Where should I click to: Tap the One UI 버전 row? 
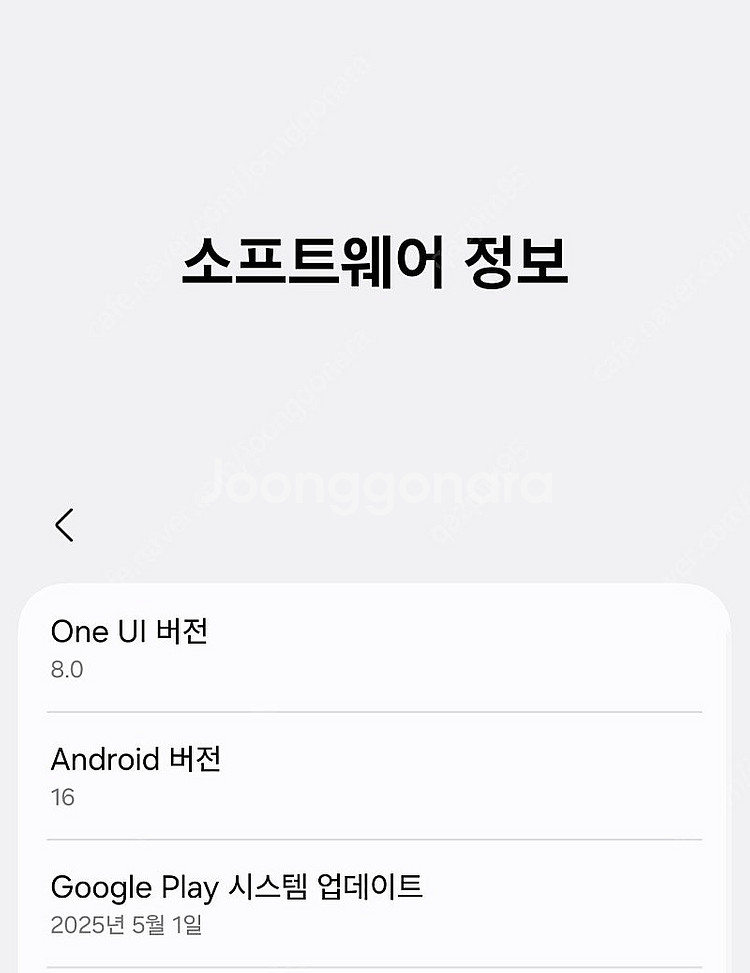pos(375,648)
